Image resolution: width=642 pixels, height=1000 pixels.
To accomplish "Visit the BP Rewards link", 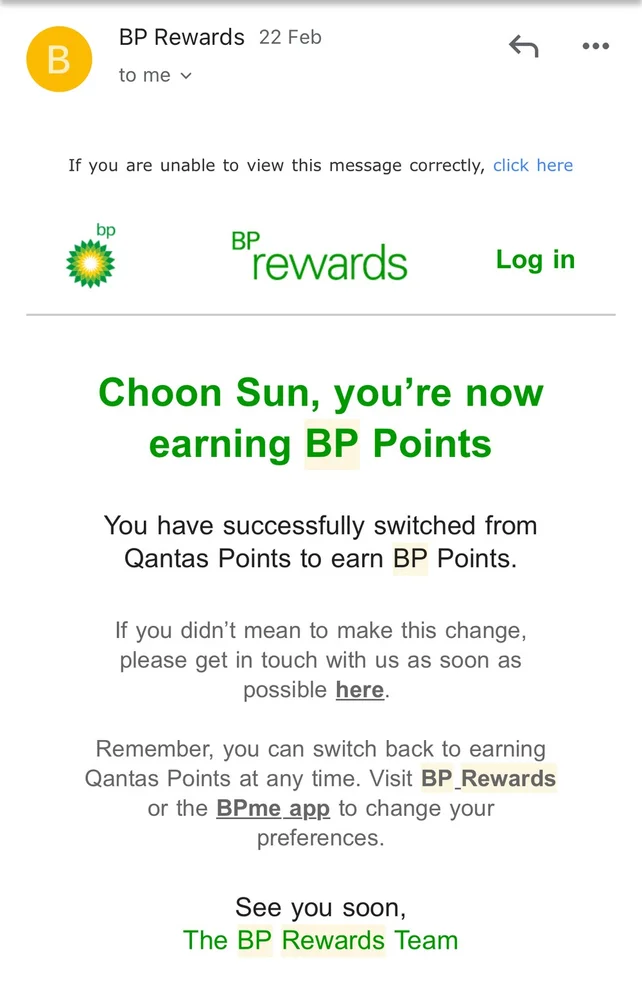I will [x=488, y=778].
